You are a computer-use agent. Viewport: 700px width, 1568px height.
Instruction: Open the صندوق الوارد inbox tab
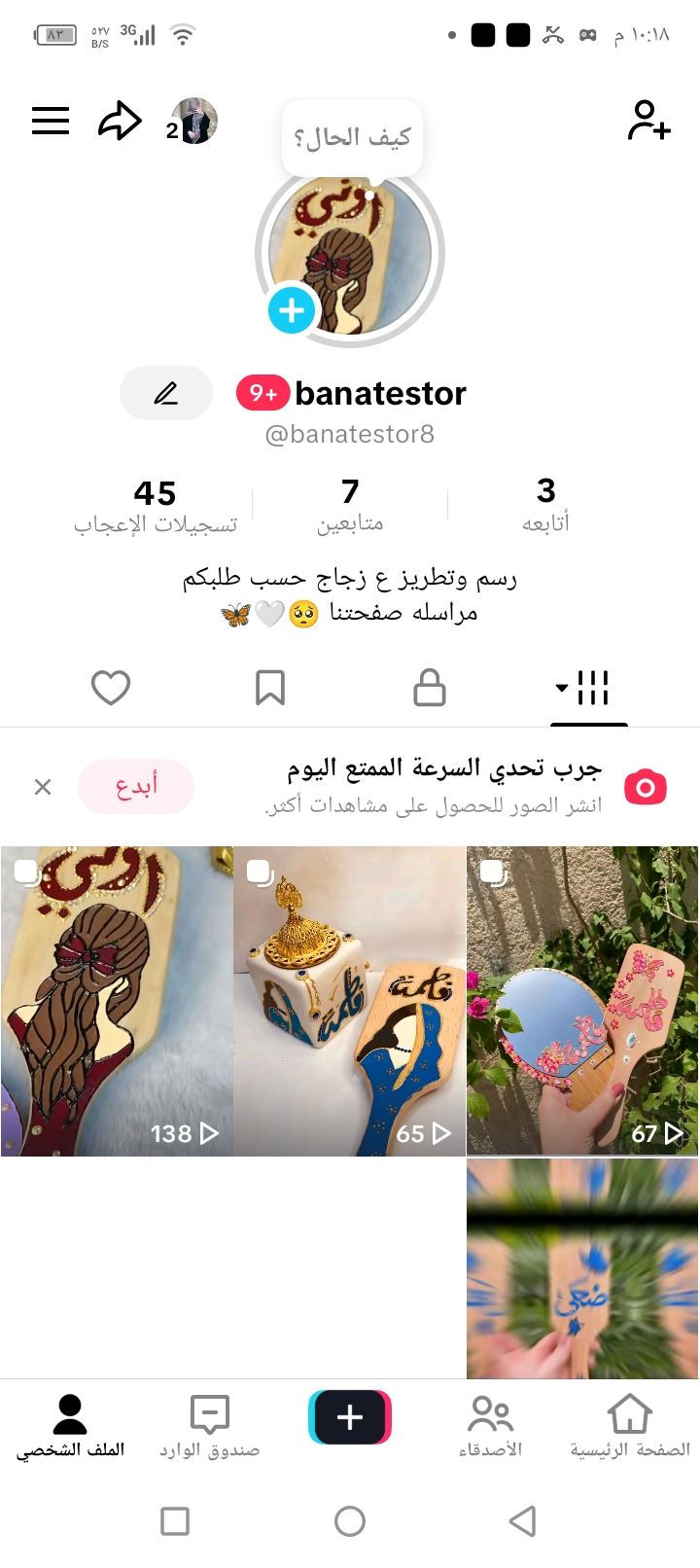[210, 1426]
